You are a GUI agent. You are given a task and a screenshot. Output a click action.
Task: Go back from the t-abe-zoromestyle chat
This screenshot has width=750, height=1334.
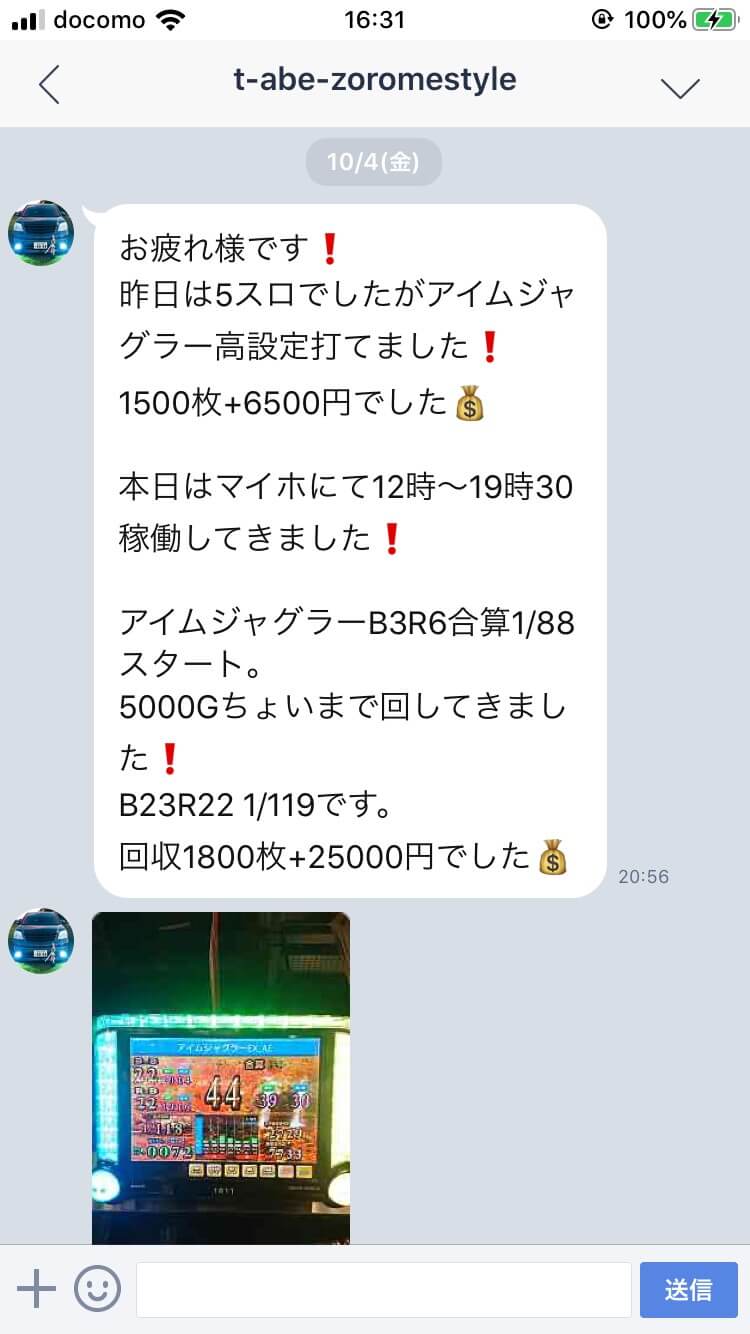pyautogui.click(x=50, y=84)
